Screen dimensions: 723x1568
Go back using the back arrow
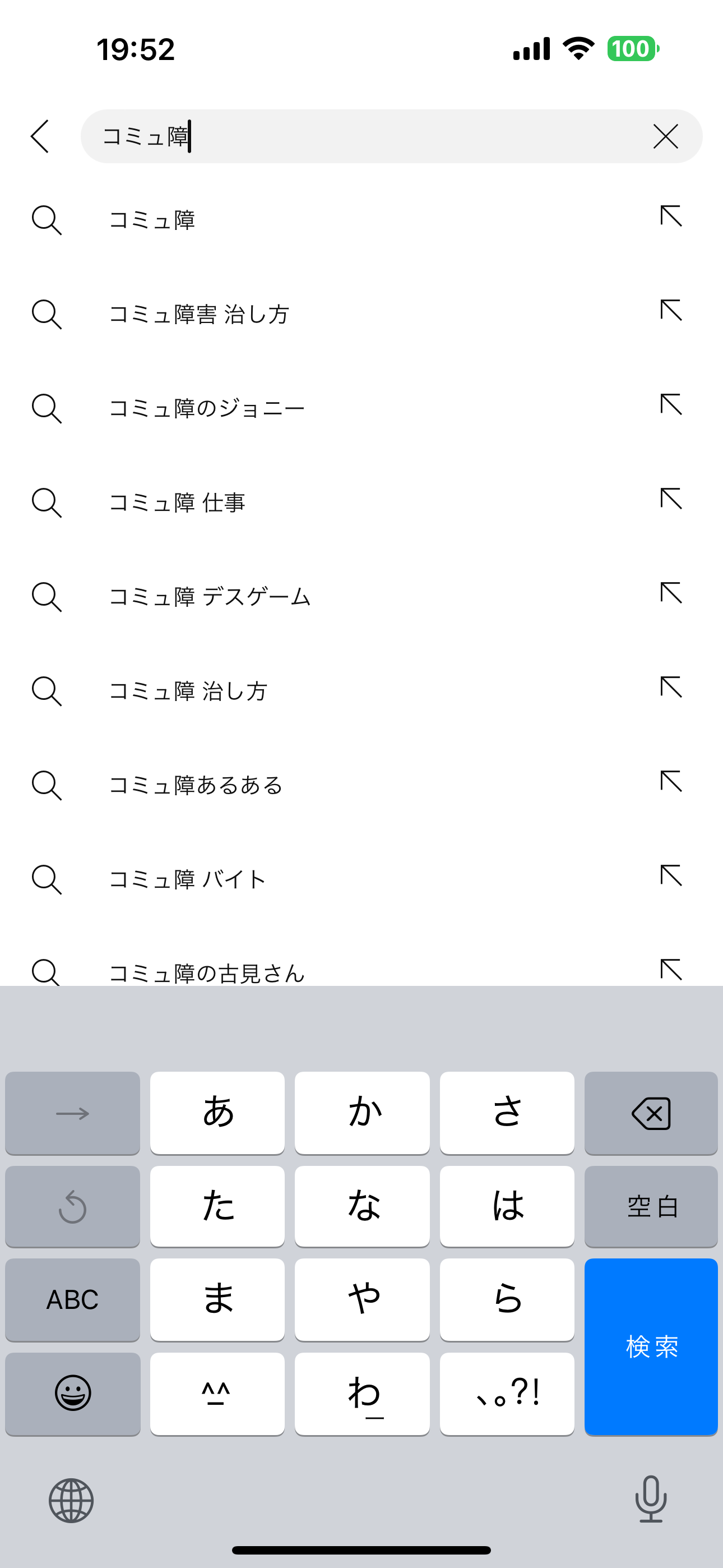(40, 136)
